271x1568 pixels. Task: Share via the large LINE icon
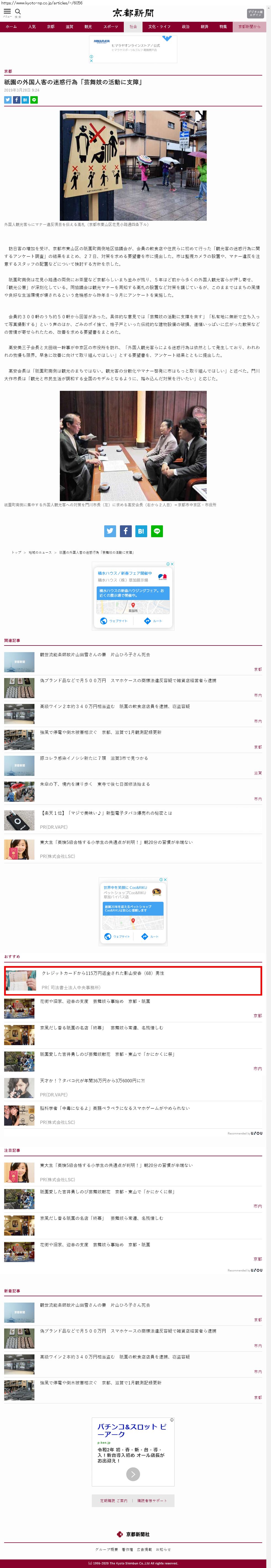point(157,531)
